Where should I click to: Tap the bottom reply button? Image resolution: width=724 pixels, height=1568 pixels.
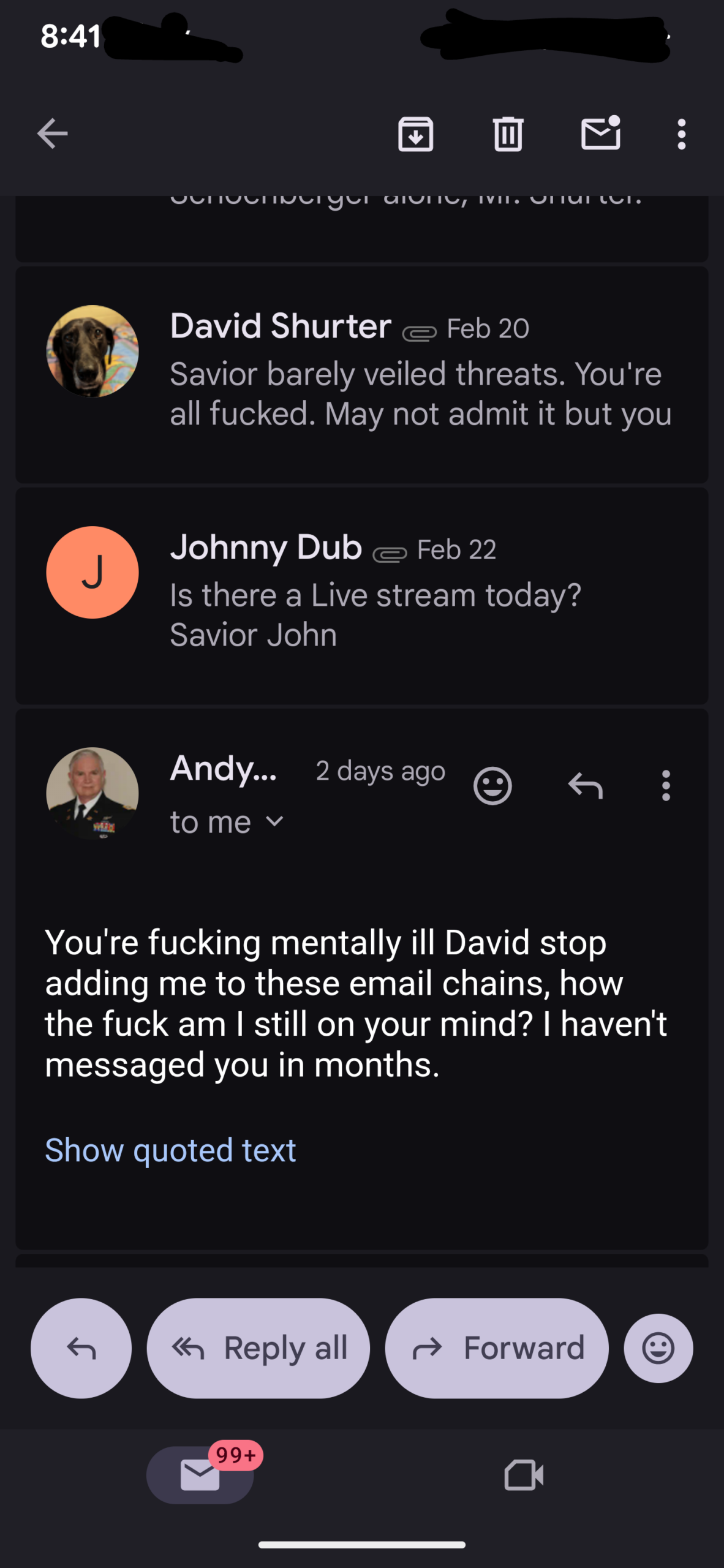coord(81,1348)
